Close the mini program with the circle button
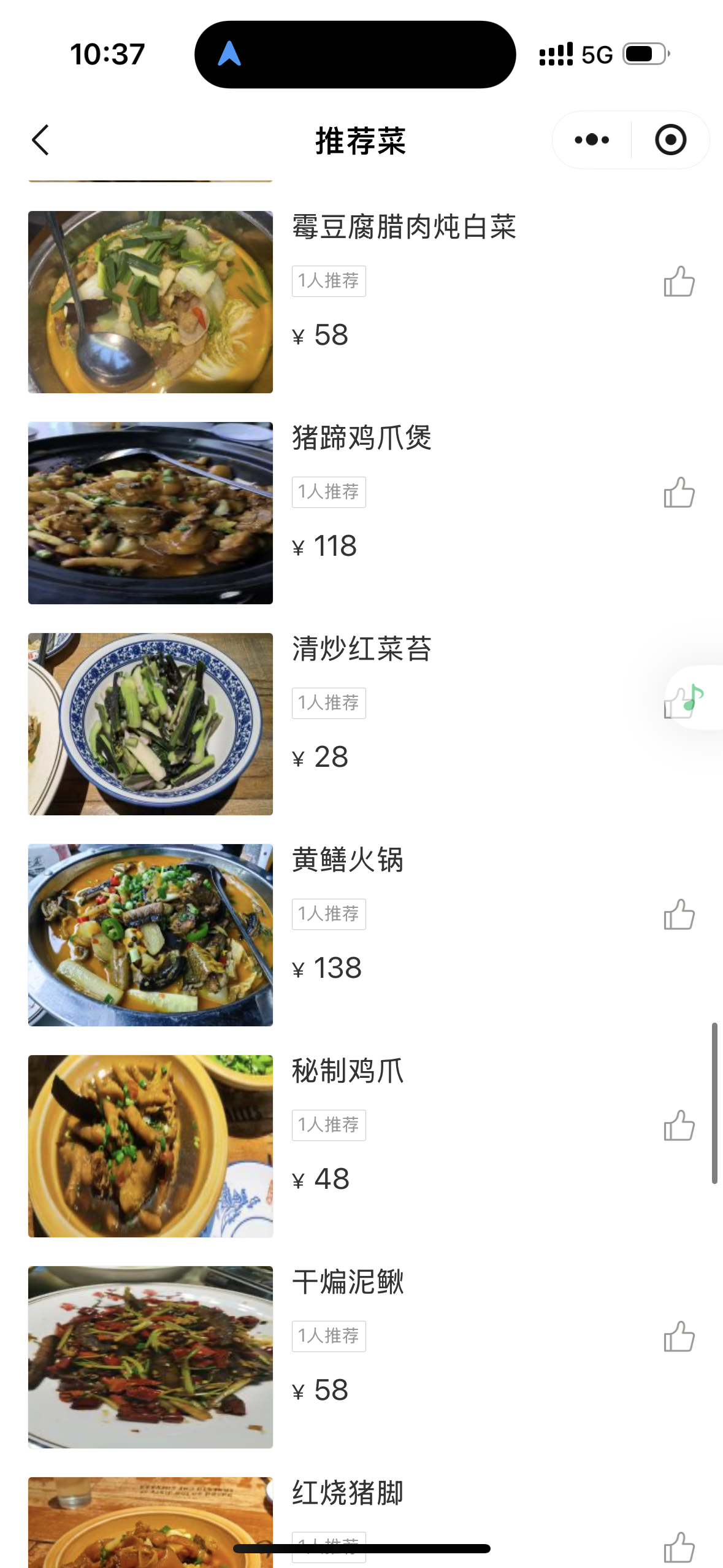This screenshot has height=1568, width=723. point(670,140)
